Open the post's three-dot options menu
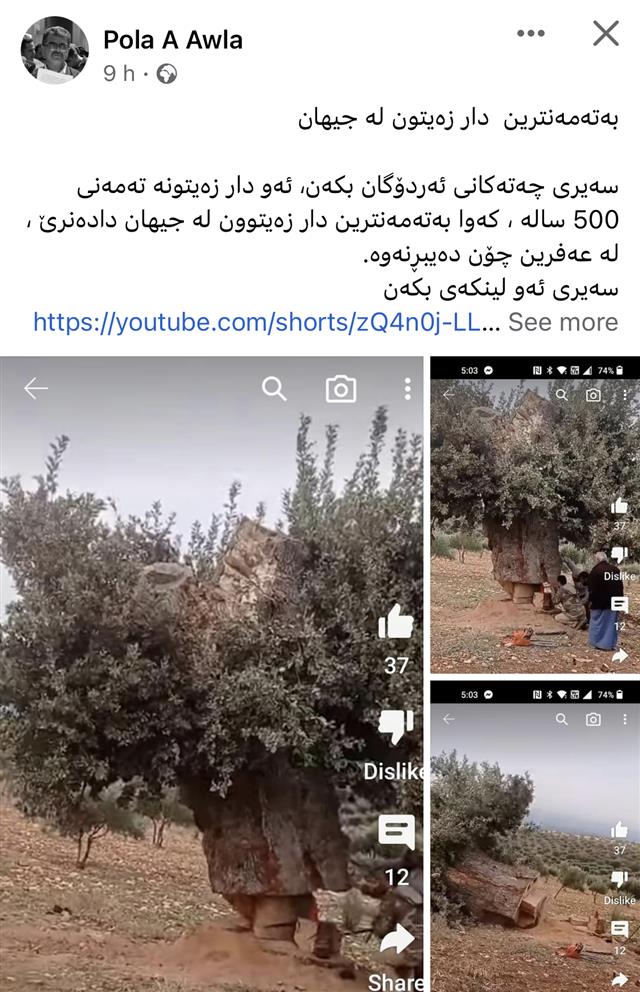The image size is (640, 992). pyautogui.click(x=530, y=34)
